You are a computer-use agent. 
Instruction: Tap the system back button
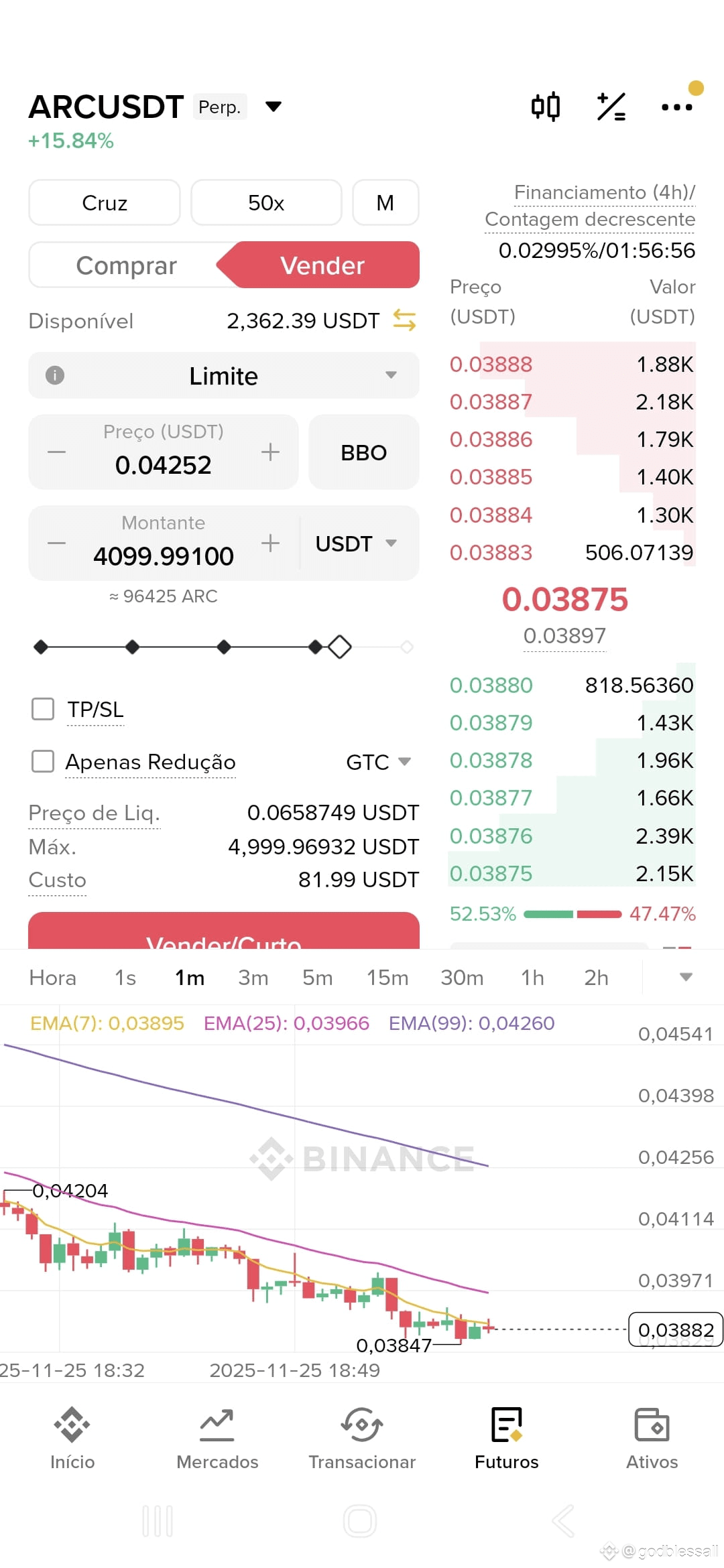coord(563,1521)
